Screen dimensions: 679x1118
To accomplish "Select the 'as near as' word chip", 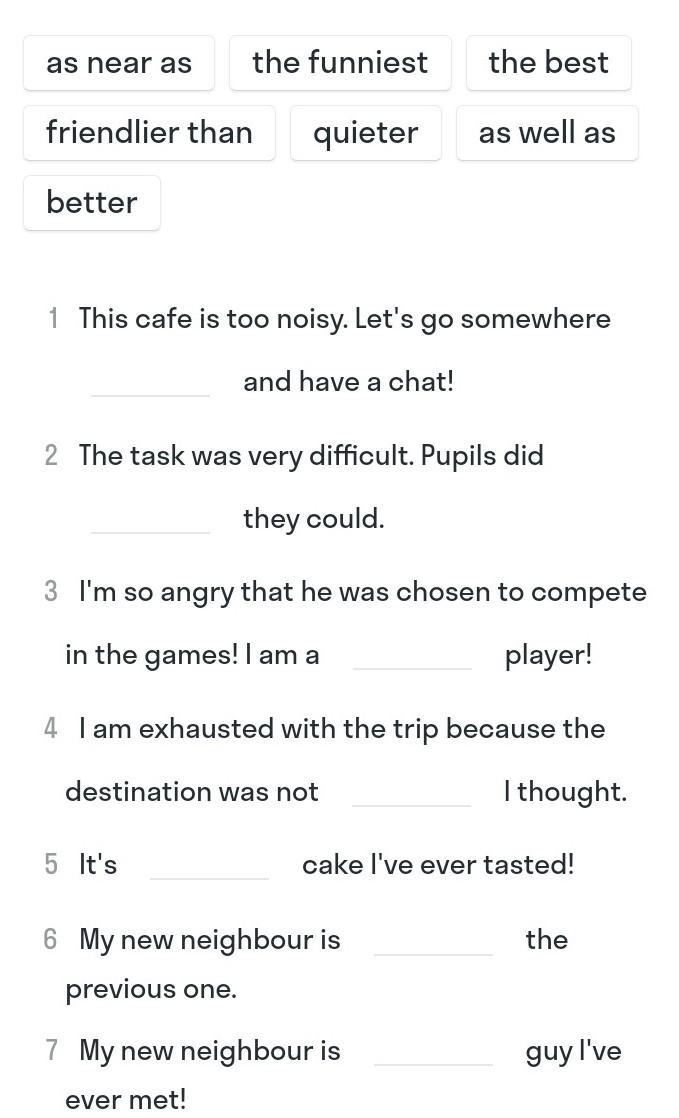I will (119, 63).
